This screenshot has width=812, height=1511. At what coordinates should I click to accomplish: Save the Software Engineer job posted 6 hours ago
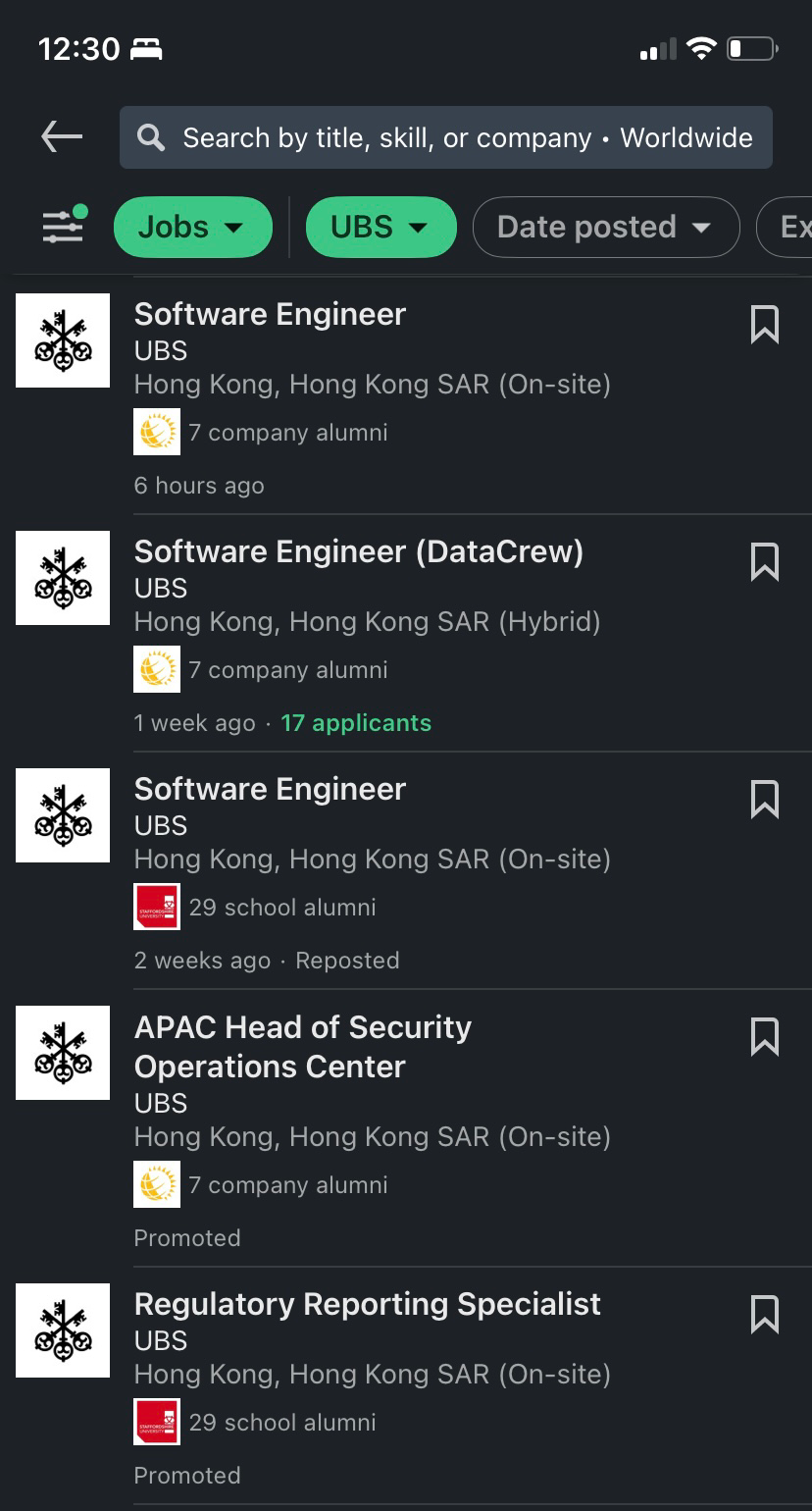point(764,325)
